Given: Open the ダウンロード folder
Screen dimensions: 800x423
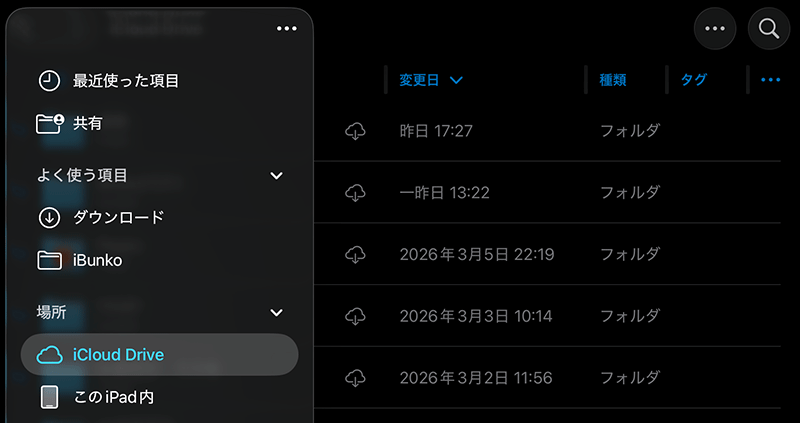Looking at the screenshot, I should (118, 217).
